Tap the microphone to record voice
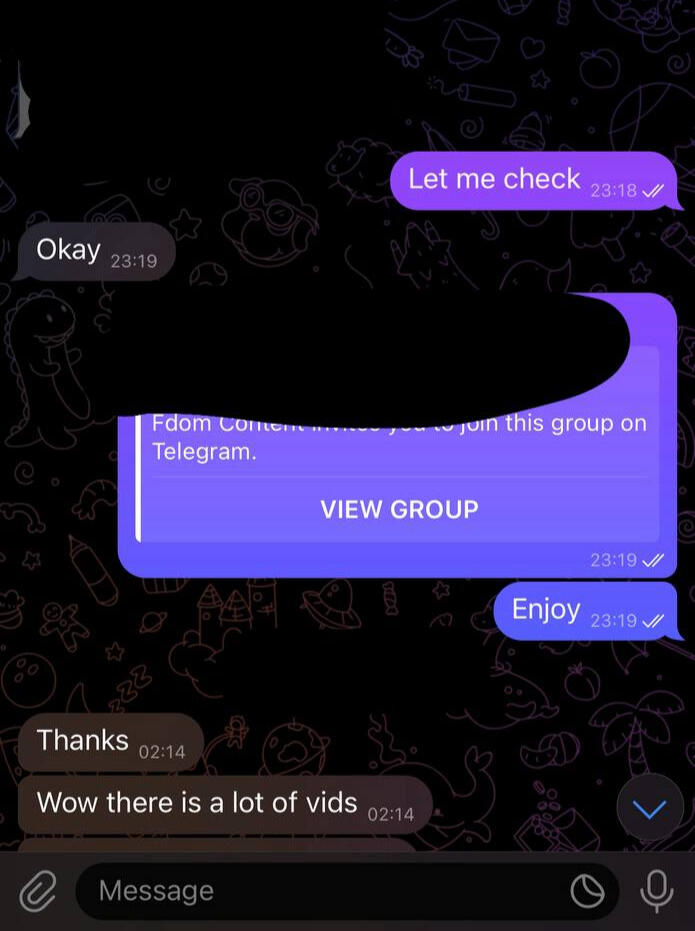This screenshot has width=695, height=931. pos(656,890)
